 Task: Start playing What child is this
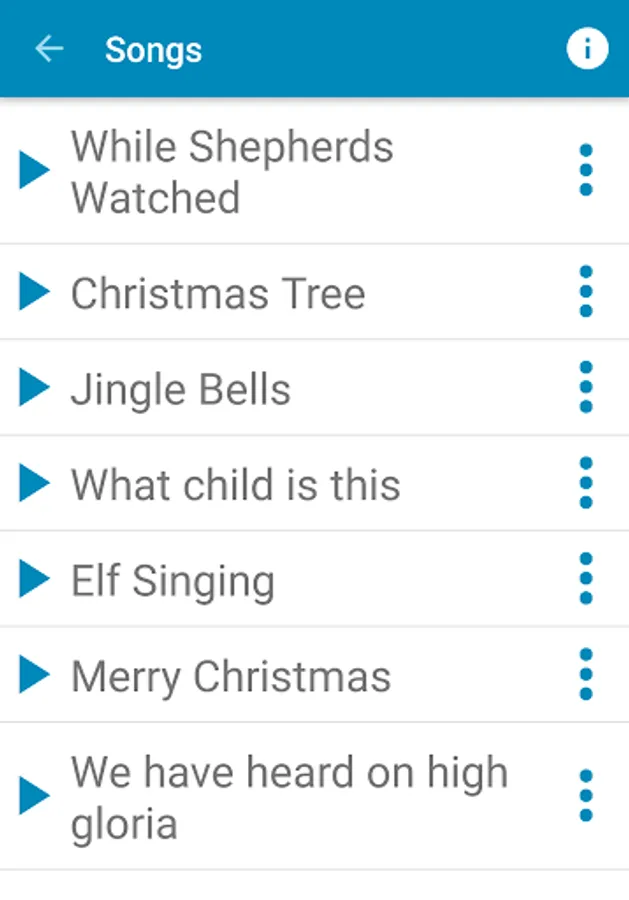[35, 484]
